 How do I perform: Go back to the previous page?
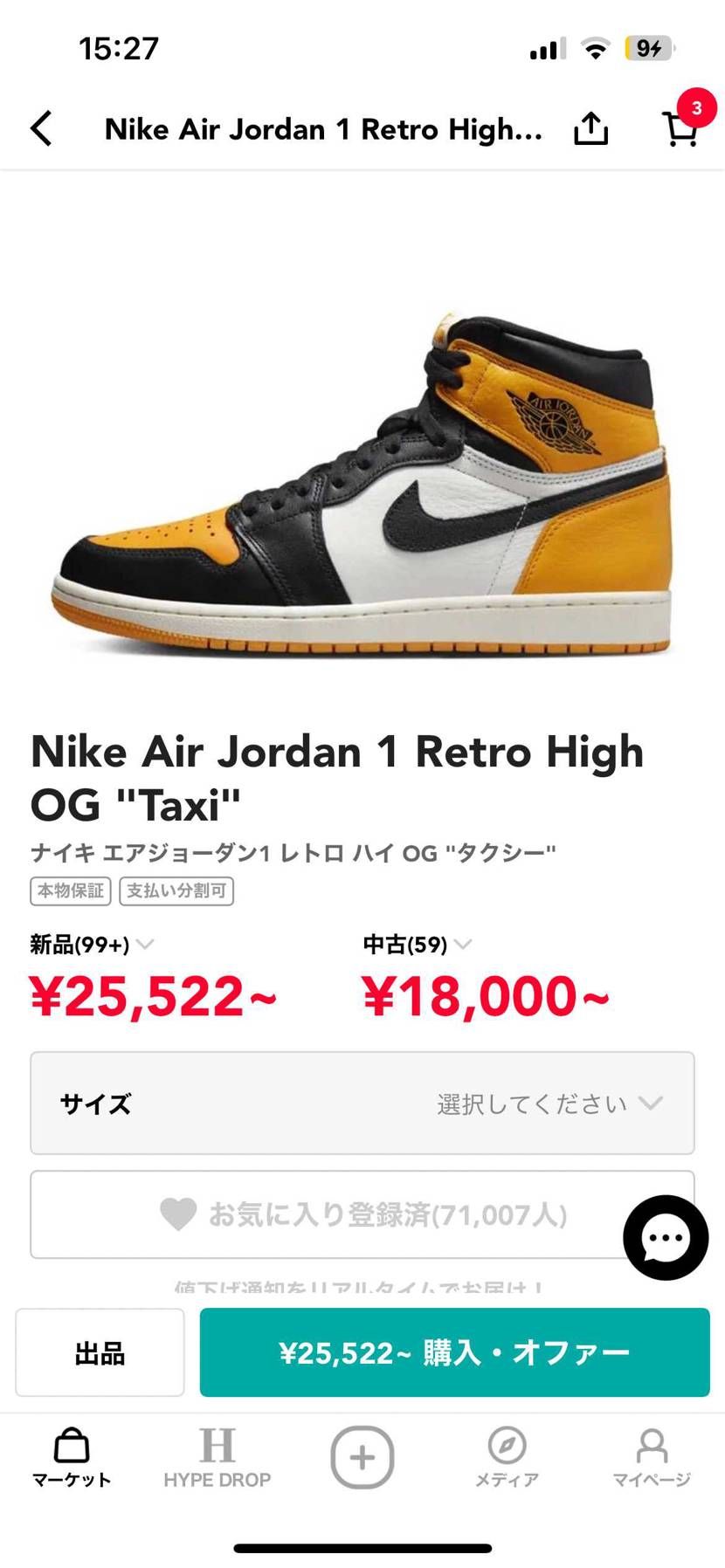click(x=41, y=128)
